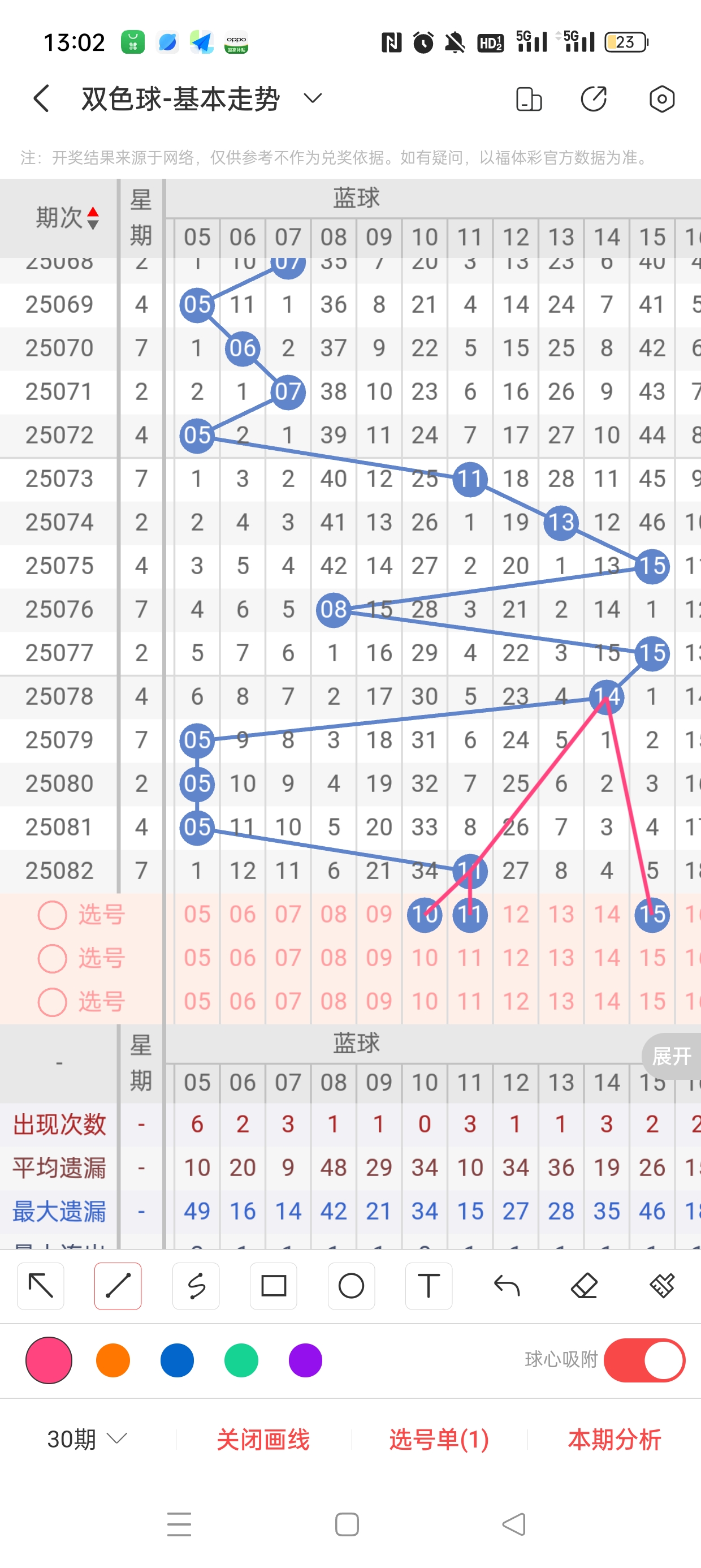The height and width of the screenshot is (1568, 701).
Task: Select the circle shape tool
Action: click(x=351, y=1286)
